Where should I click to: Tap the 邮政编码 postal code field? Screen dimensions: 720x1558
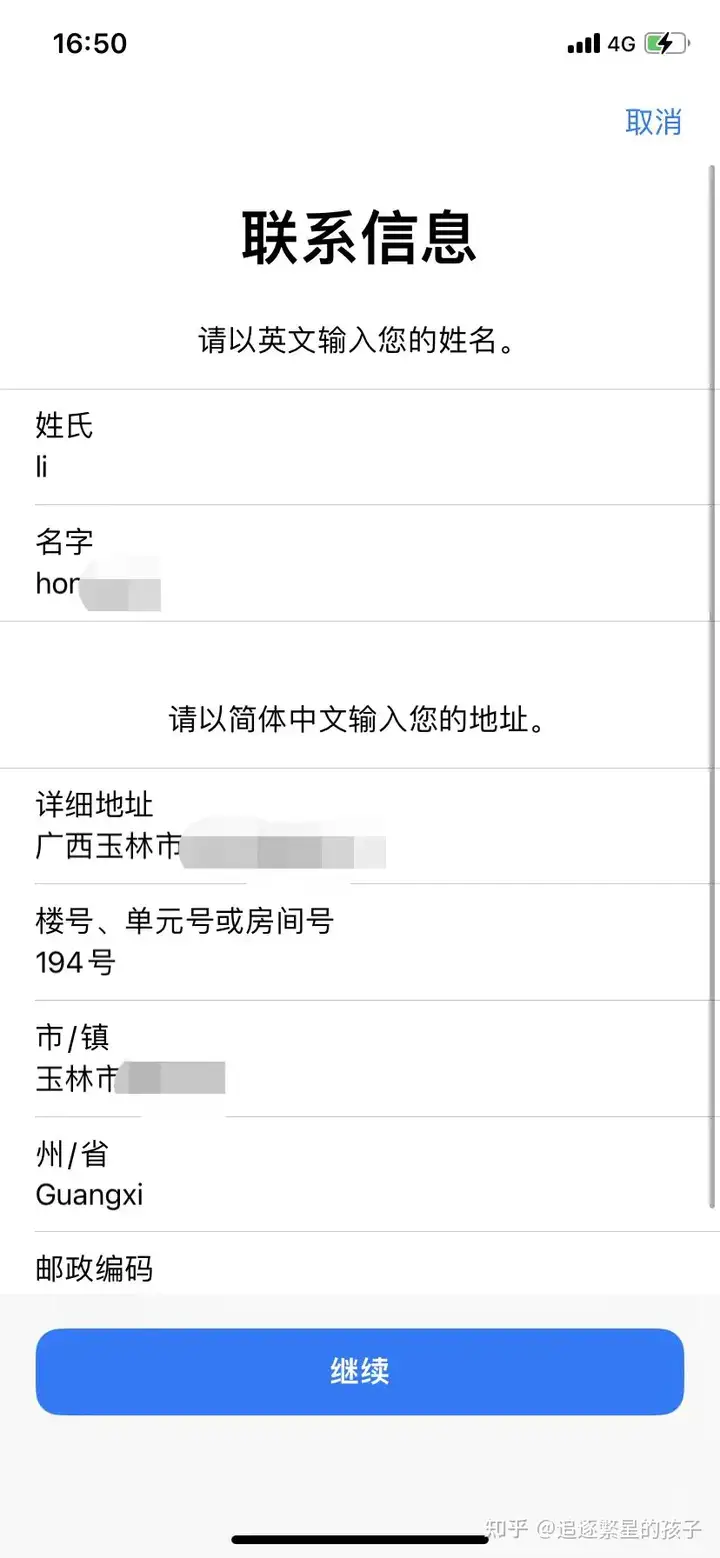coord(360,1264)
